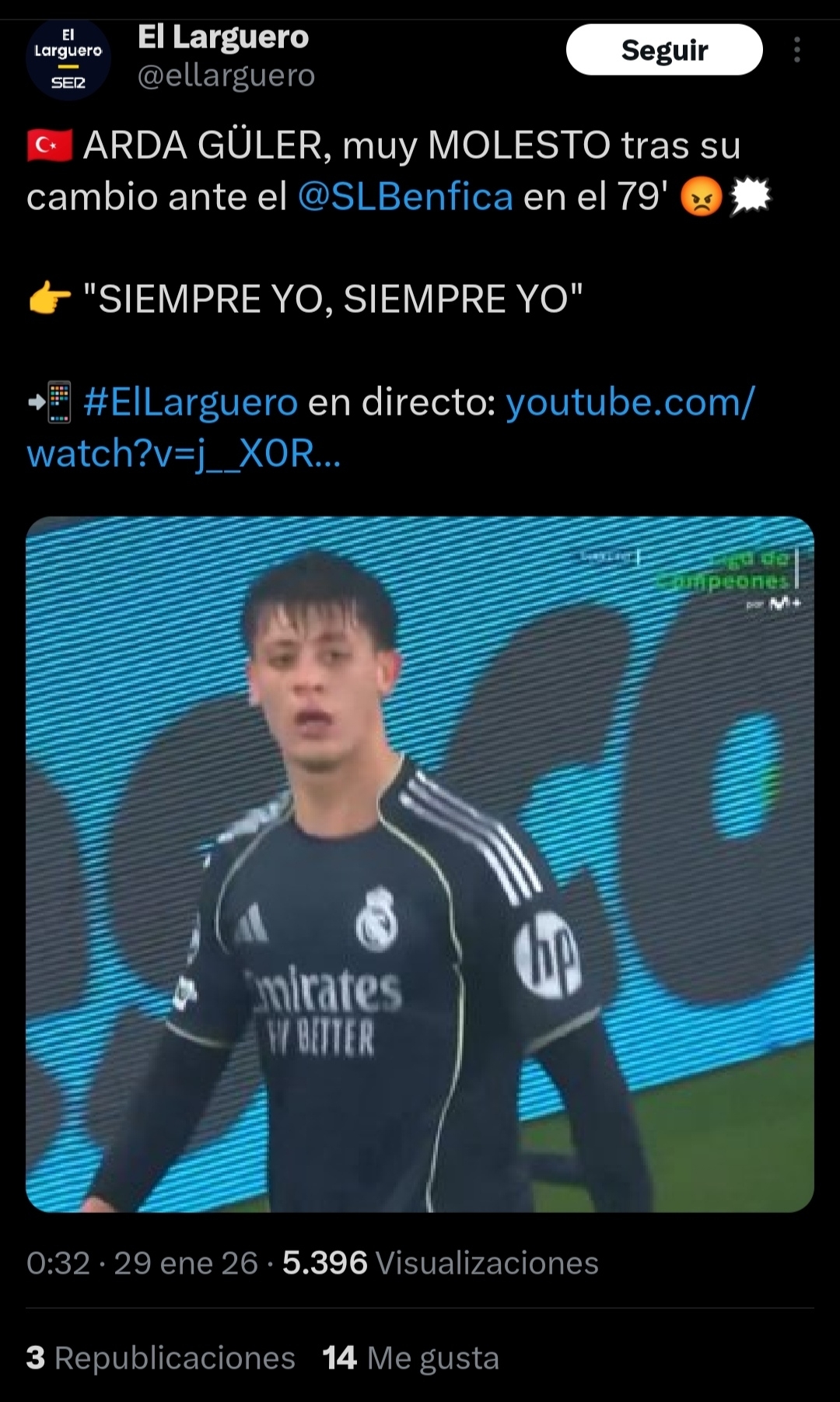View the 14 Me gusta list
Image resolution: width=840 pixels, height=1402 pixels.
(x=411, y=1358)
